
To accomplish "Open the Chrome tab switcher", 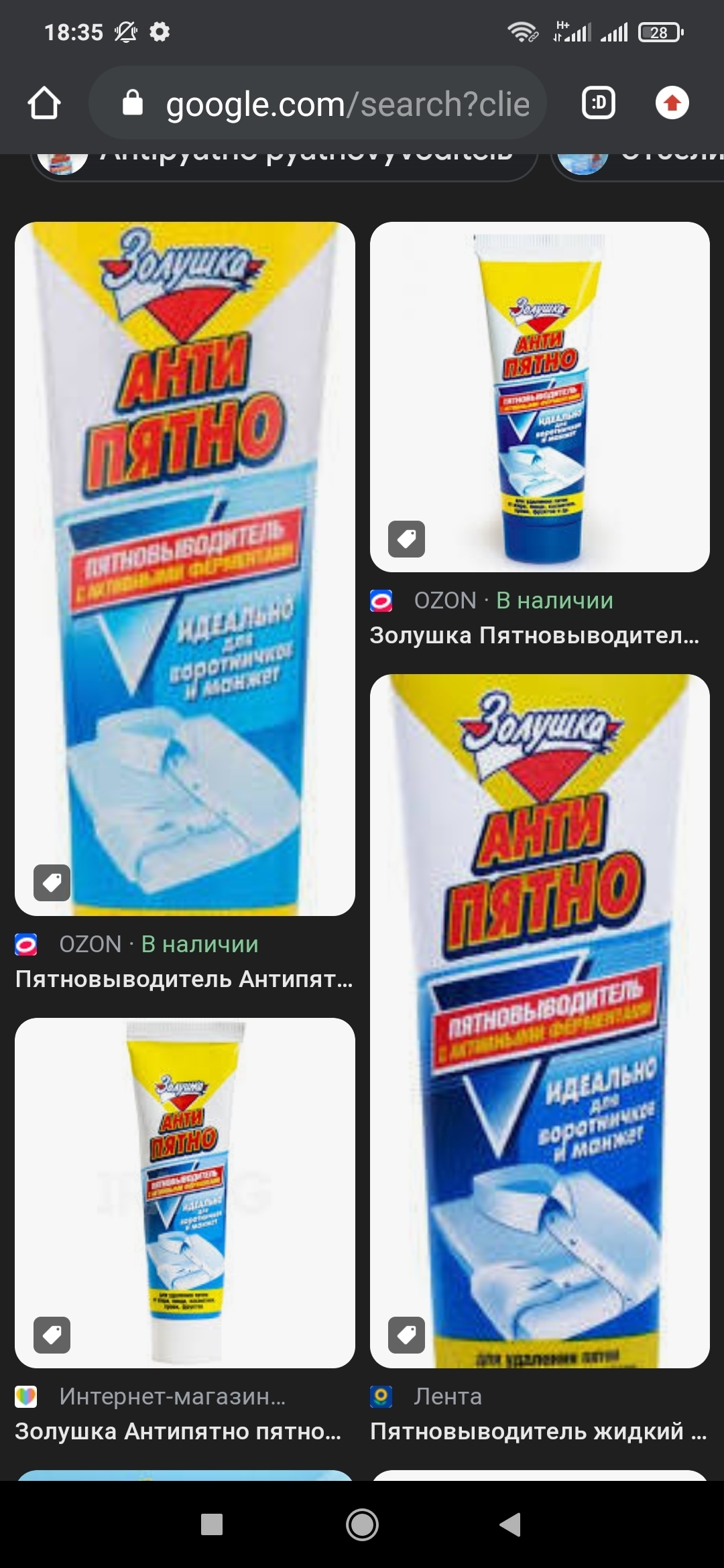I will coord(599,103).
